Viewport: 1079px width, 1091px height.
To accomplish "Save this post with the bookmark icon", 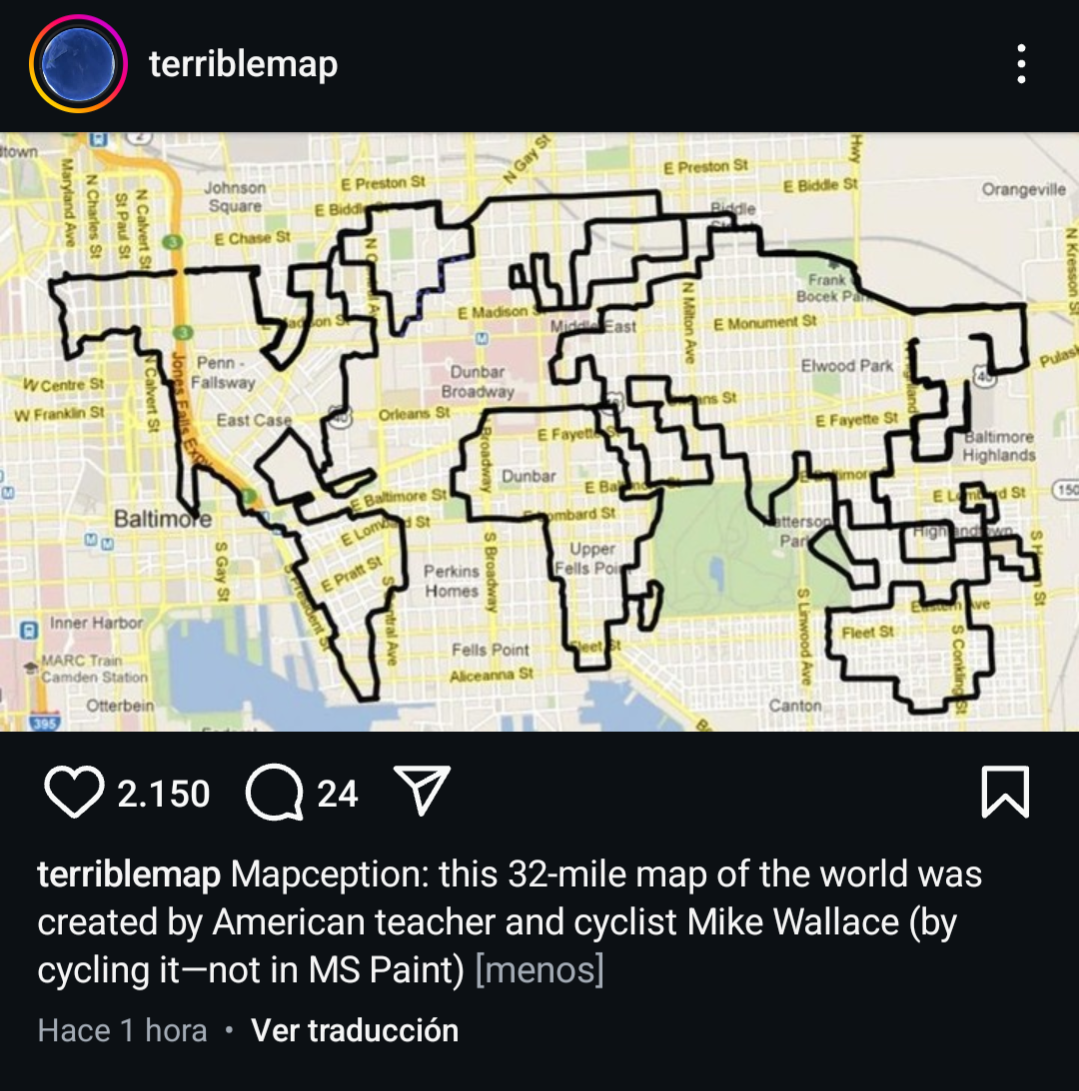I will click(1005, 792).
